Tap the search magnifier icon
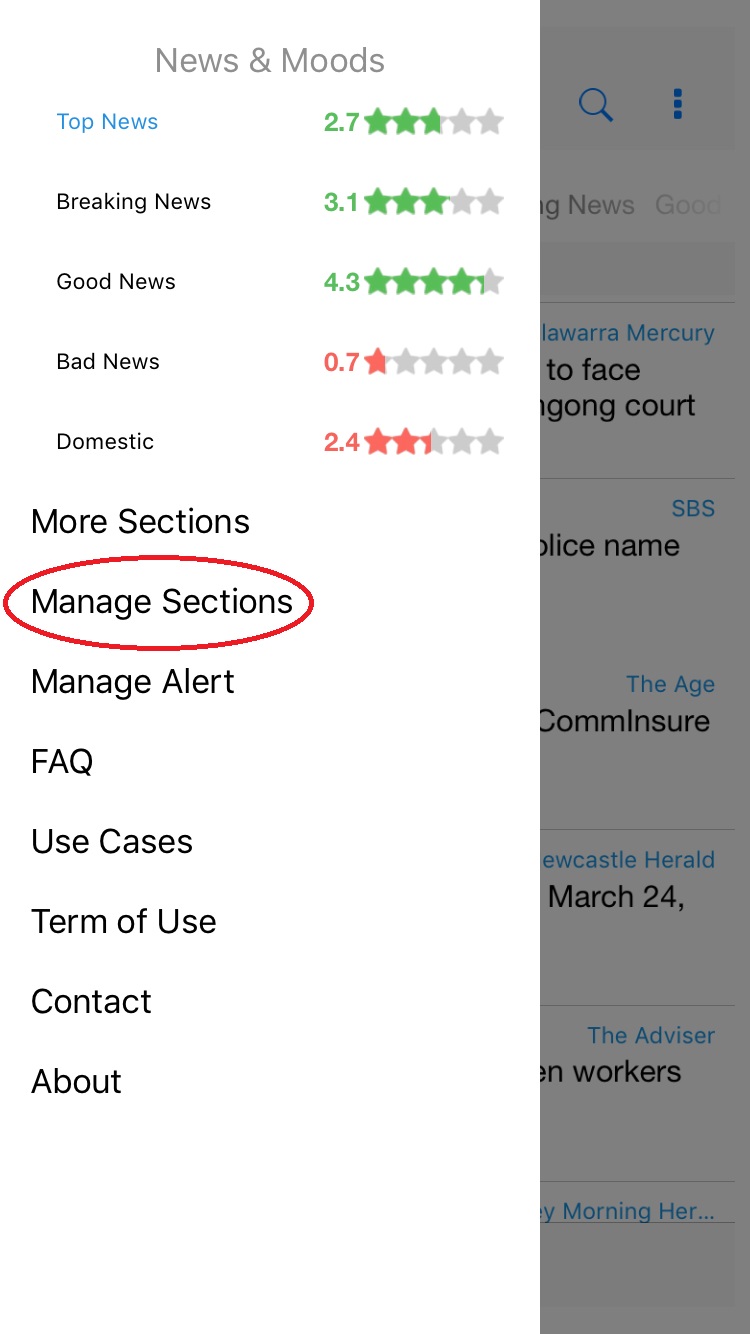 [x=596, y=104]
